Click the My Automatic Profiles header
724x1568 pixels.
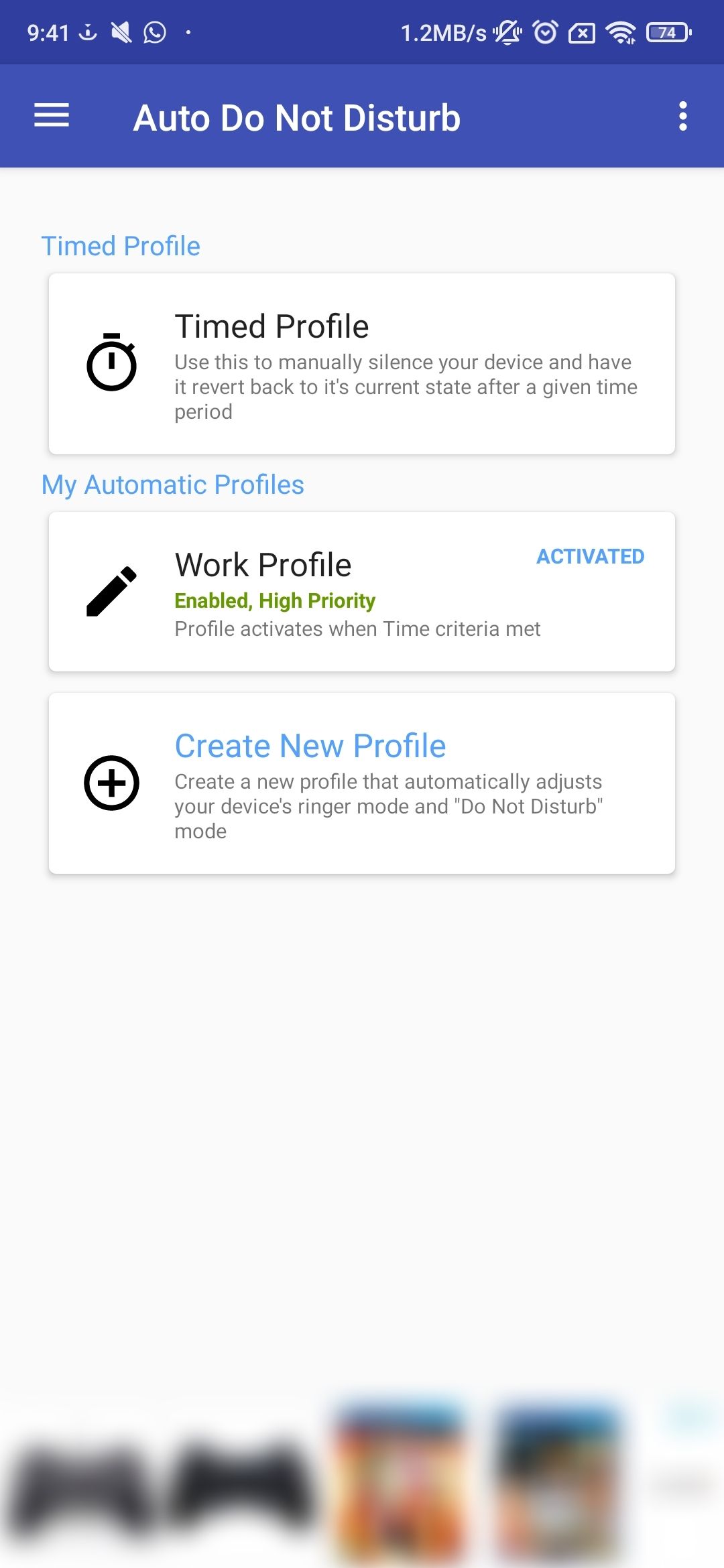(173, 484)
